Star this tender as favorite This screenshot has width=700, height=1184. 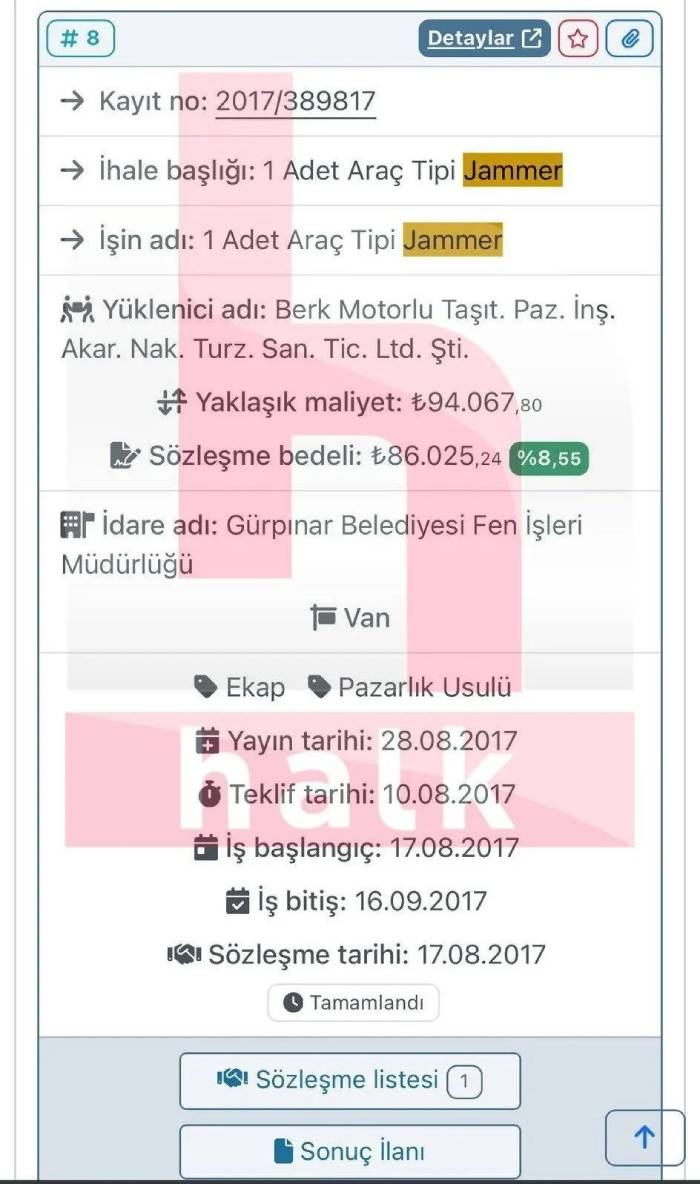pos(577,39)
